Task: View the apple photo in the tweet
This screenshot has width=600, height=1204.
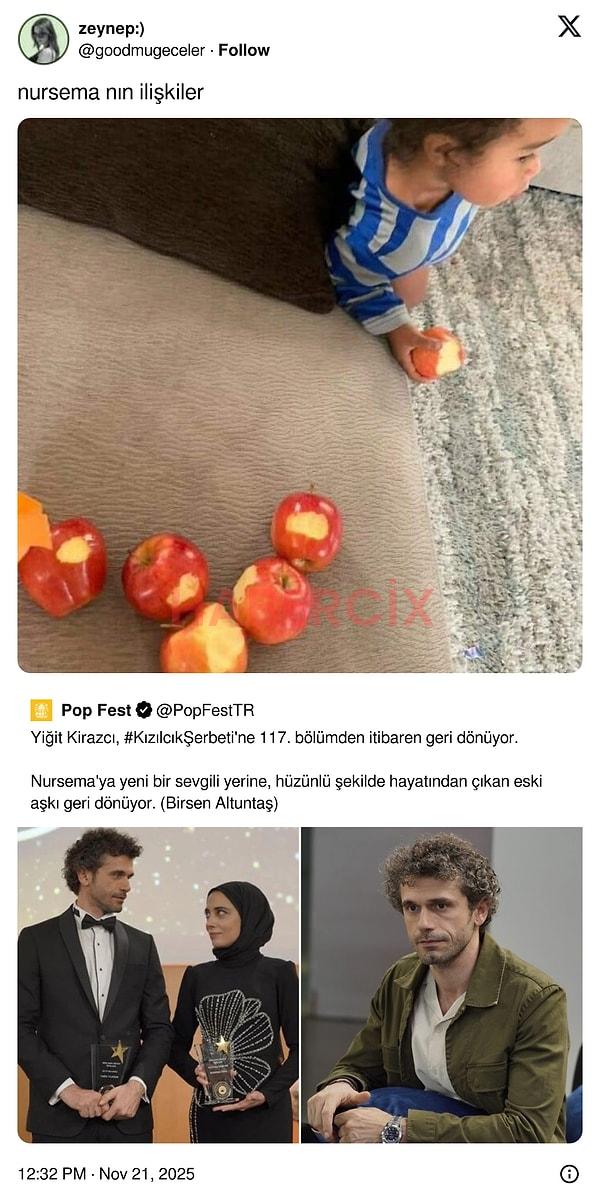Action: 299,395
